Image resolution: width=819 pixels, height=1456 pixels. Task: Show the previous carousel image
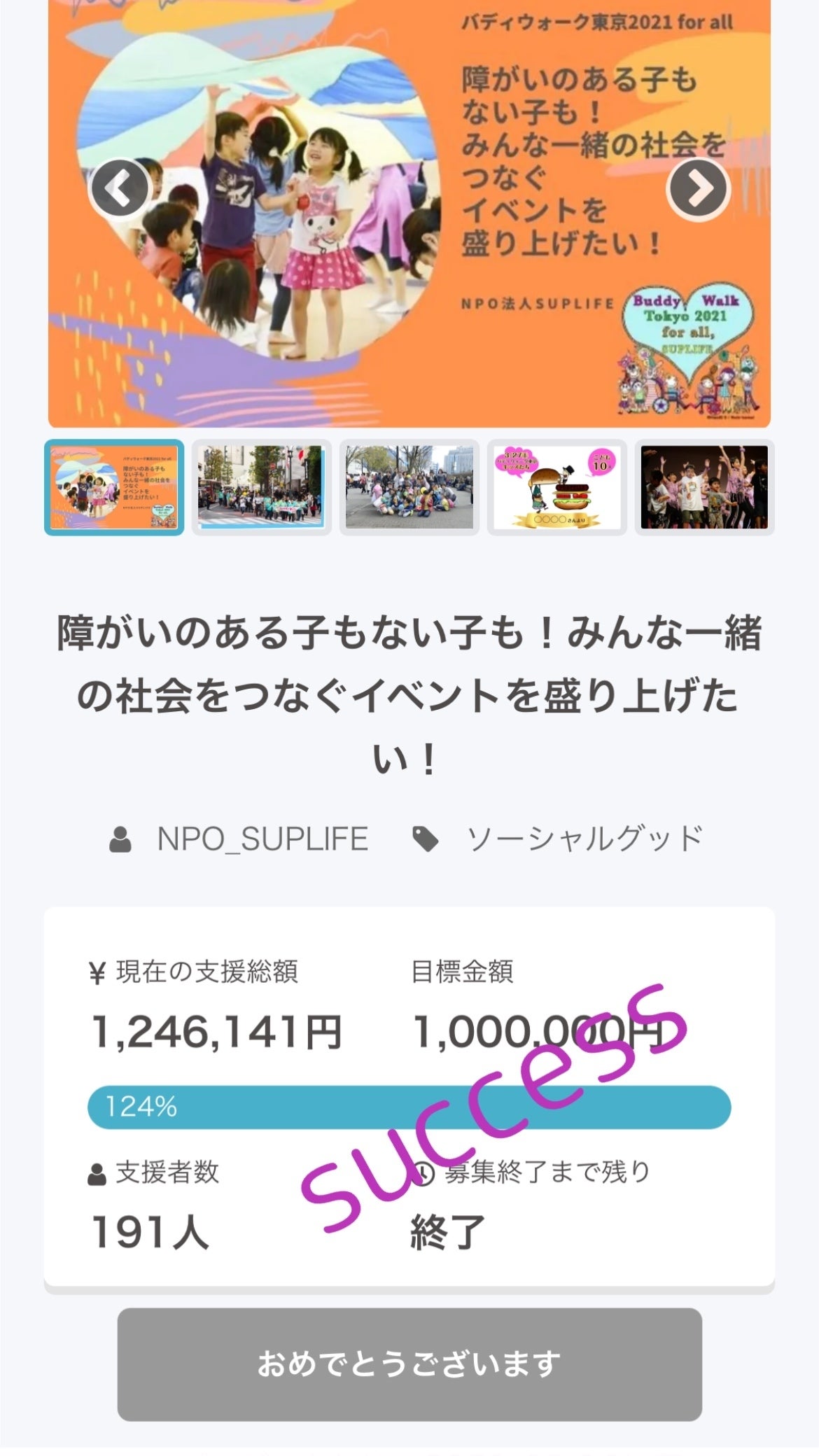[x=120, y=188]
